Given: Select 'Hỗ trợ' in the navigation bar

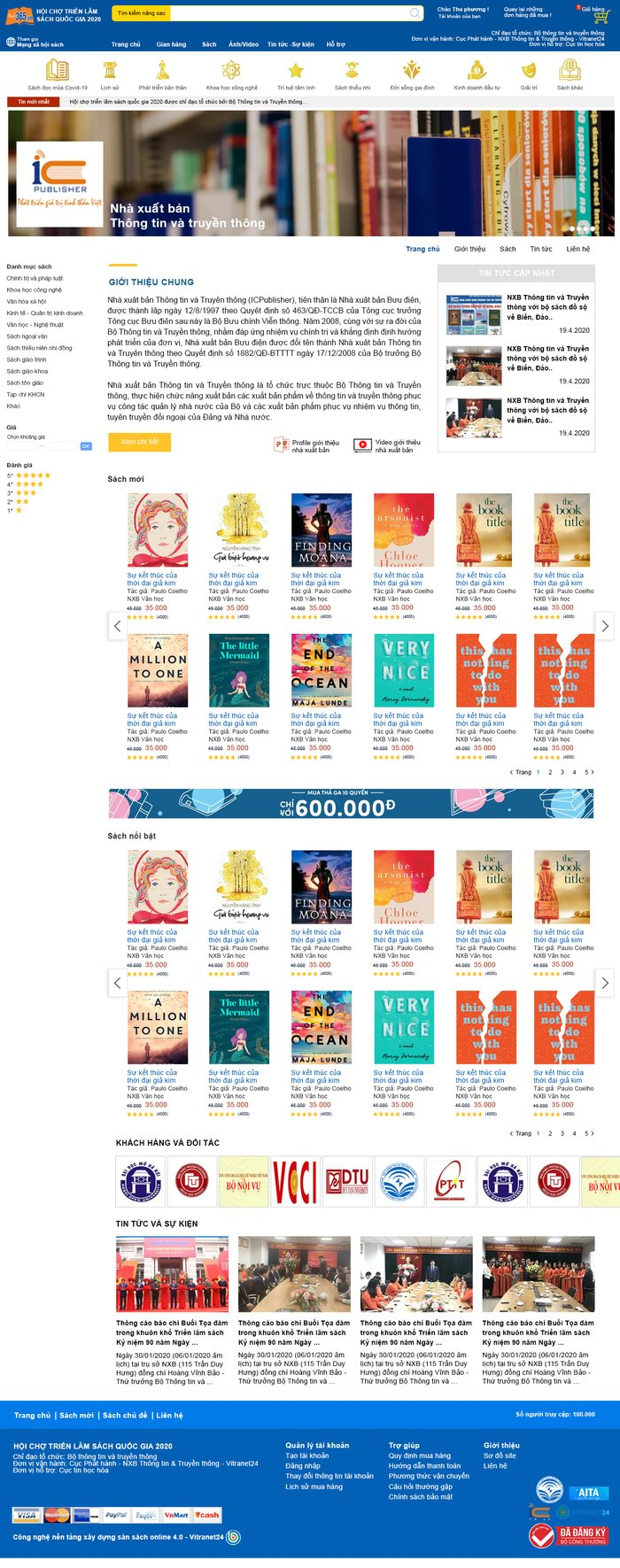Looking at the screenshot, I should click(336, 44).
